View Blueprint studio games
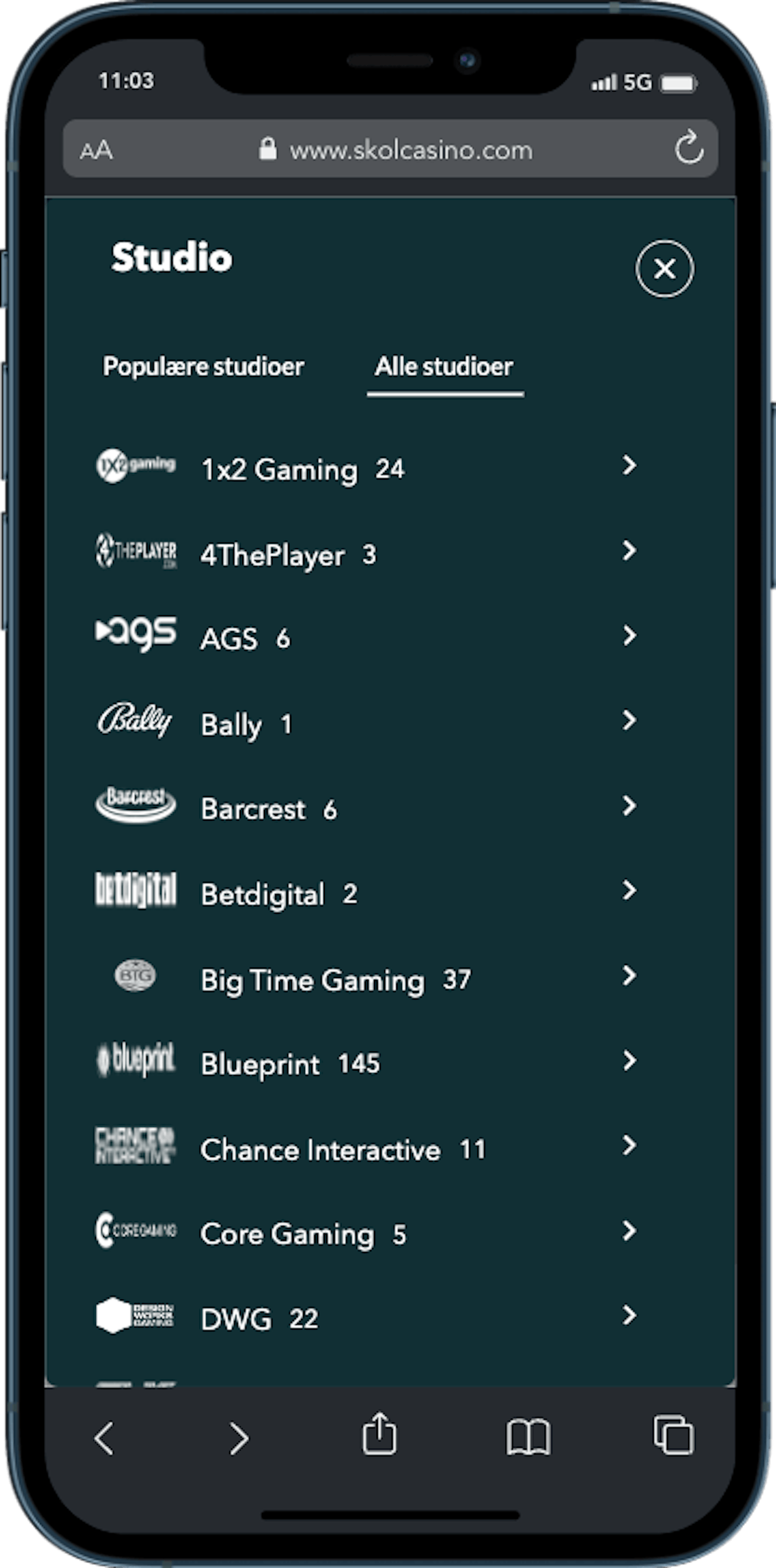 [367, 1063]
